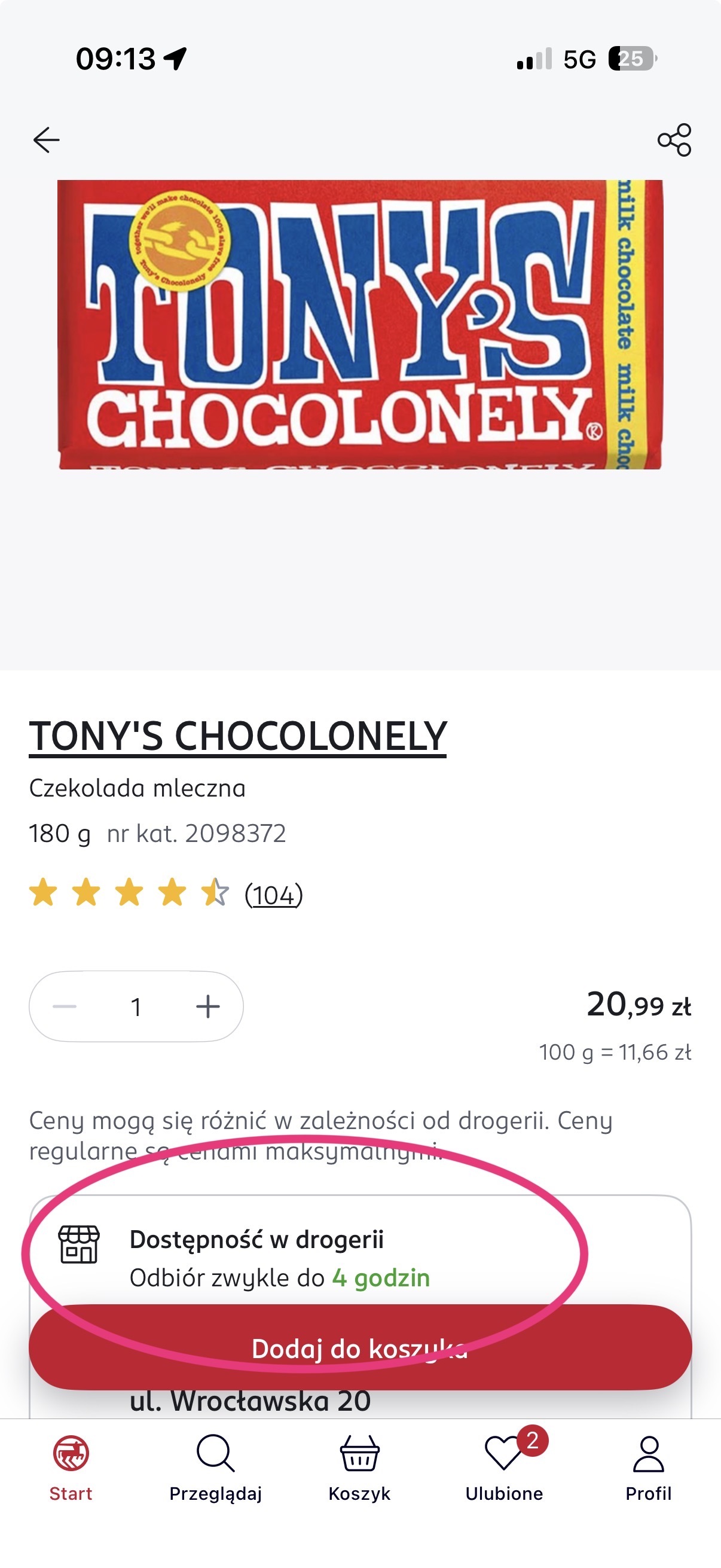Open the Przeglądaj tab
Viewport: 721px width, 1568px height.
pyautogui.click(x=215, y=1466)
